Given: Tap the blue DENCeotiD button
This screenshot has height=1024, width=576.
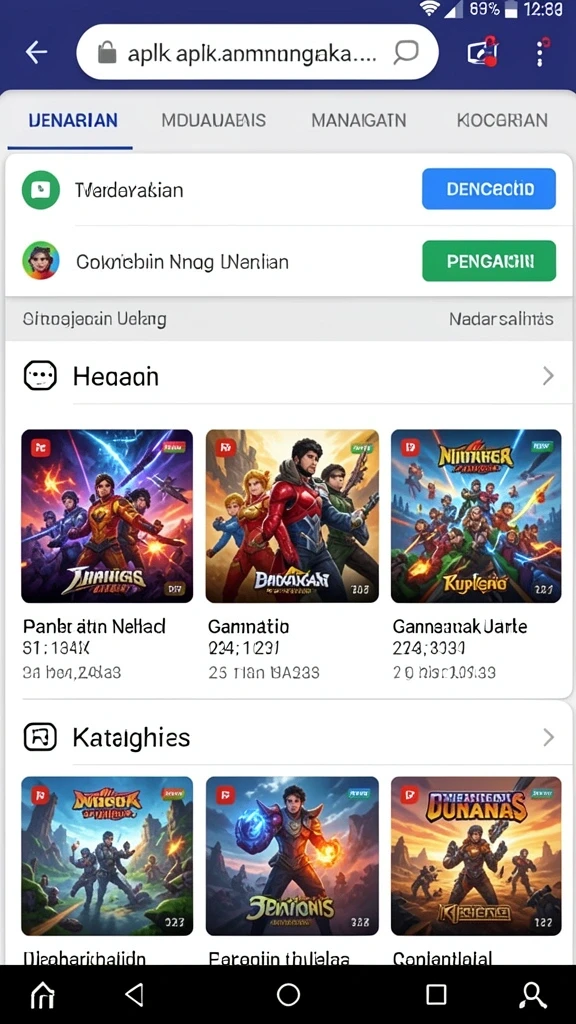Looking at the screenshot, I should [488, 189].
